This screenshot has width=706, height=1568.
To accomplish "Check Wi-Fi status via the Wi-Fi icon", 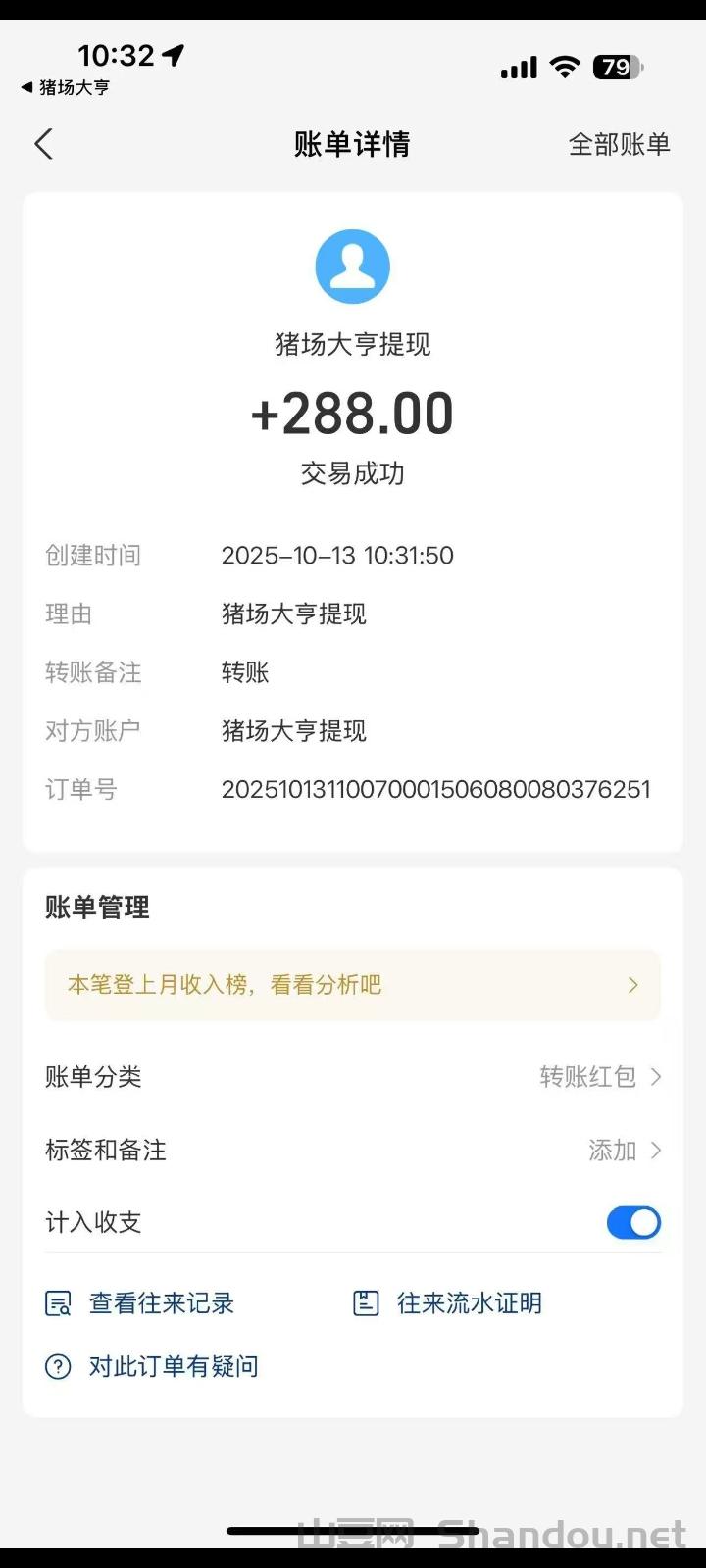I will 565,66.
